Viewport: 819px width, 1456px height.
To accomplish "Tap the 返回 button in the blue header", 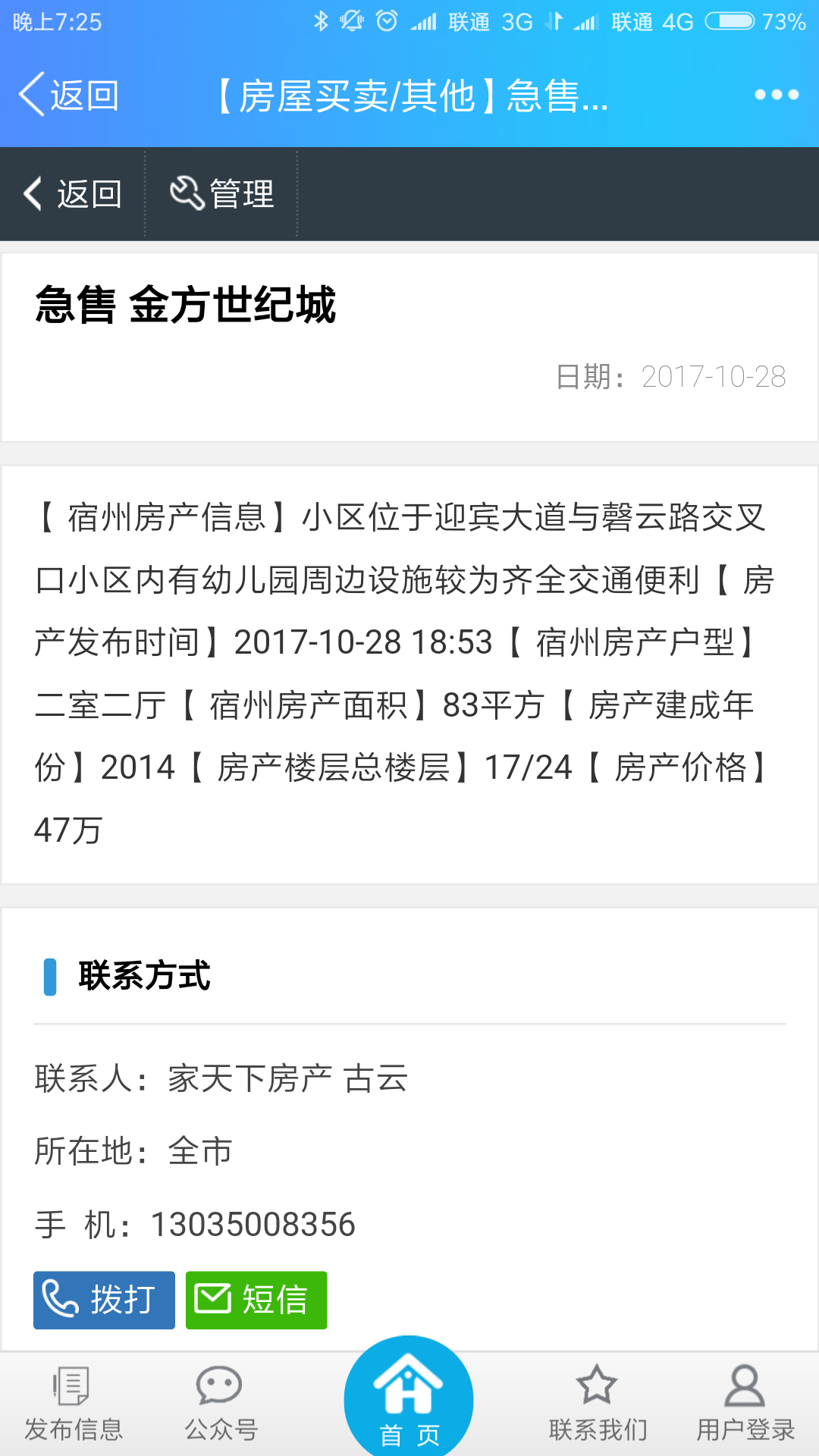I will tap(68, 96).
